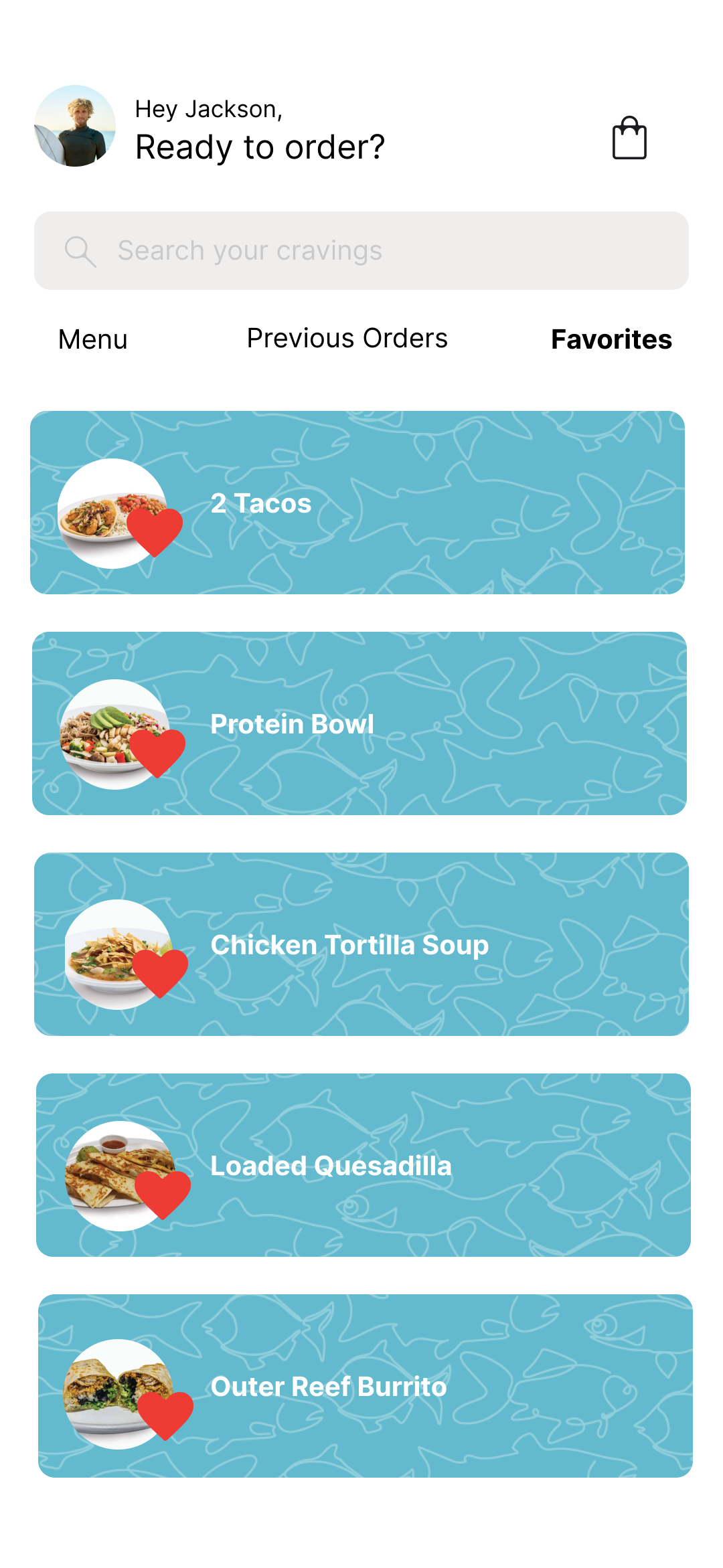
Task: Switch to the Menu tab
Action: 93,339
